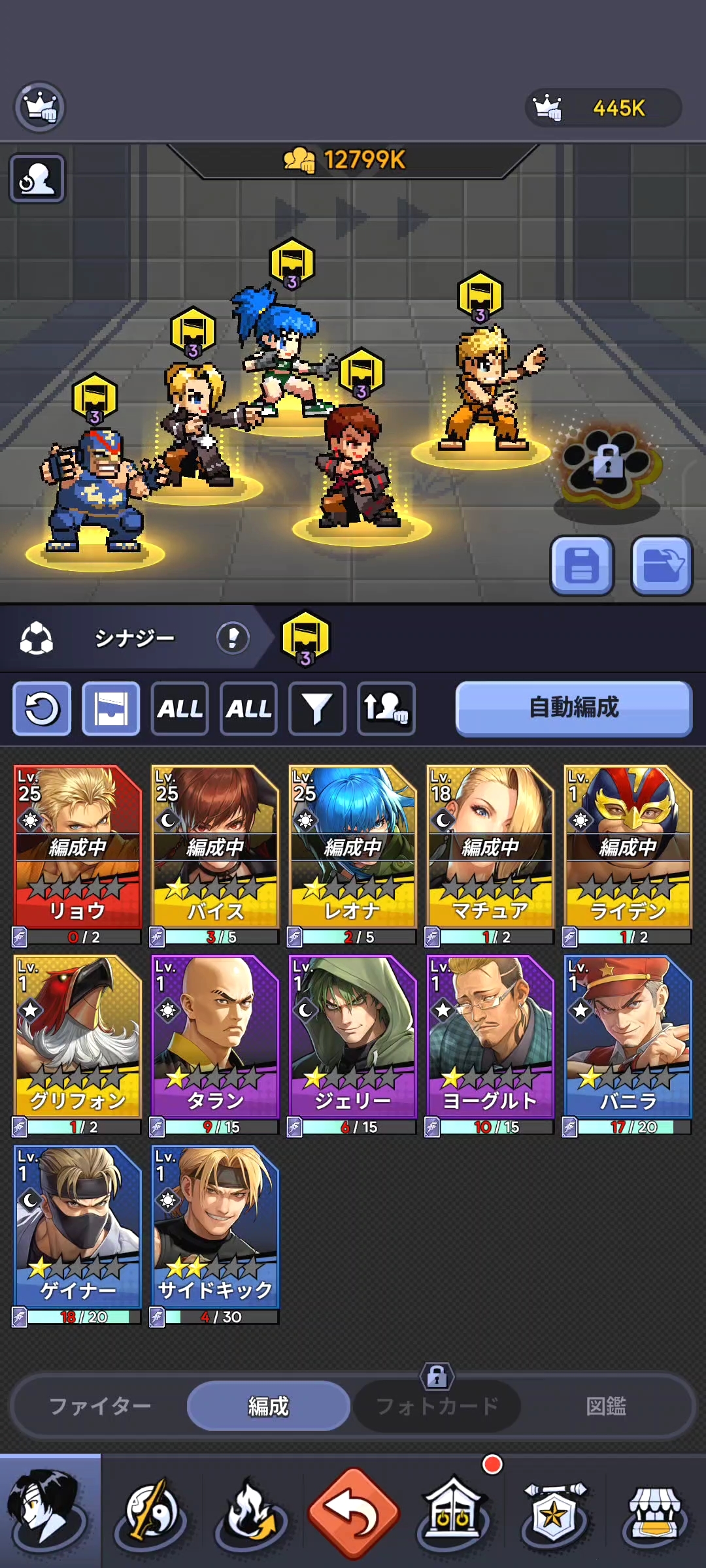Switch to the 図鑑 tab
706x1568 pixels.
(606, 1405)
